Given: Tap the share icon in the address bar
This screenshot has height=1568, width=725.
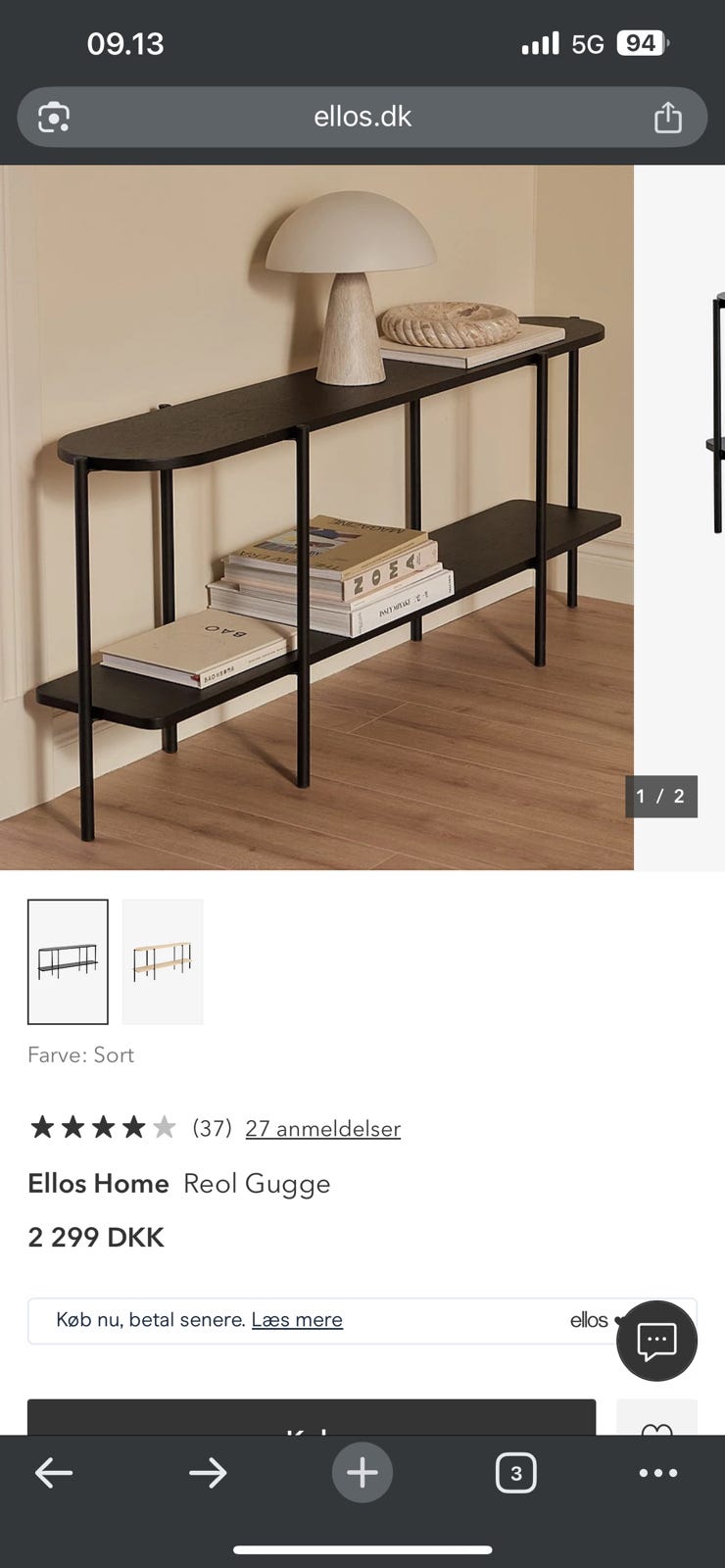Looking at the screenshot, I should tap(668, 116).
